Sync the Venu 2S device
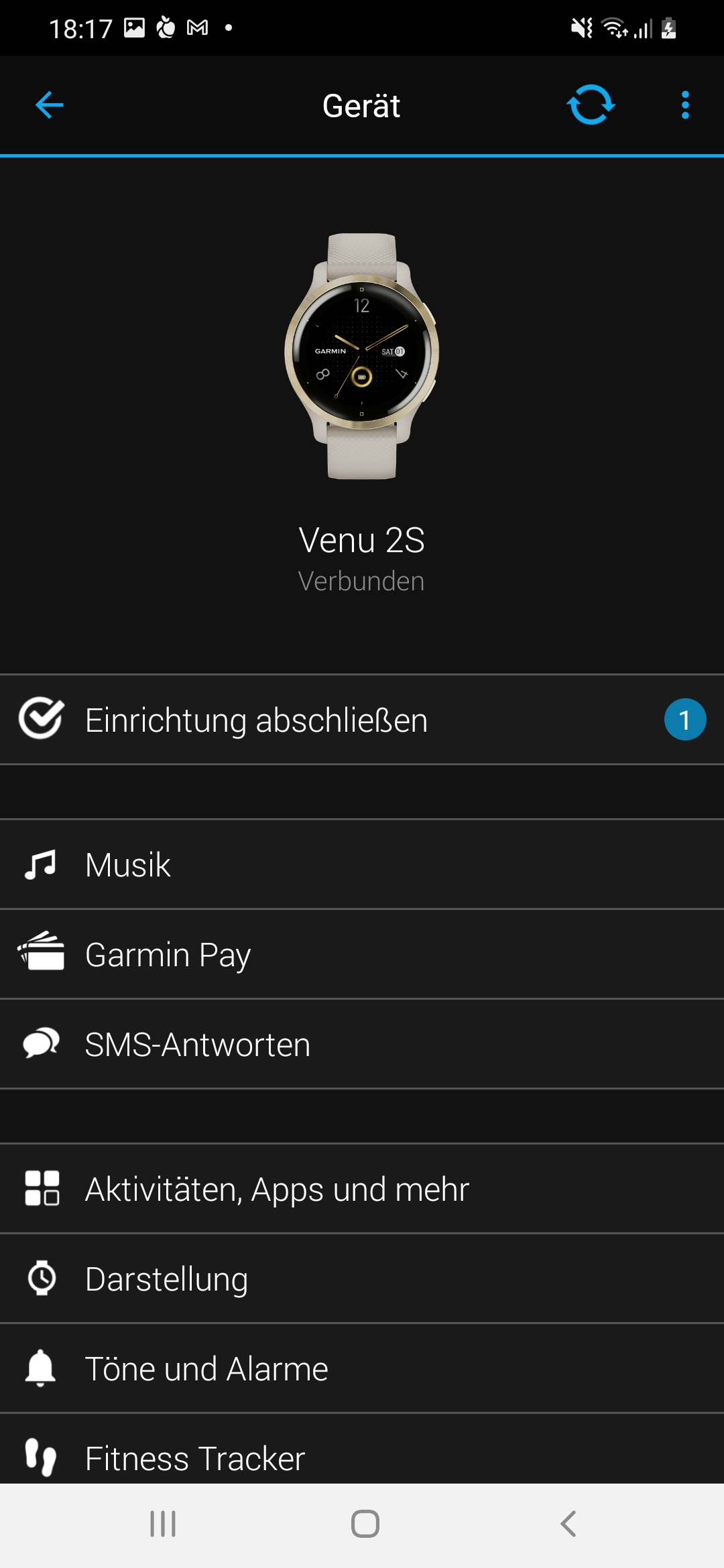Viewport: 724px width, 1568px height. tap(591, 105)
